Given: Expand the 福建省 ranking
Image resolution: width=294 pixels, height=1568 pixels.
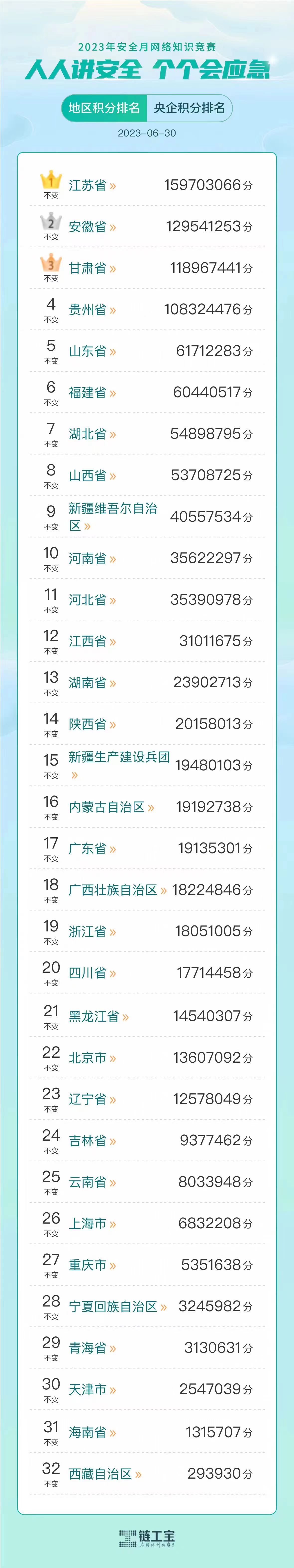Looking at the screenshot, I should click(x=92, y=392).
